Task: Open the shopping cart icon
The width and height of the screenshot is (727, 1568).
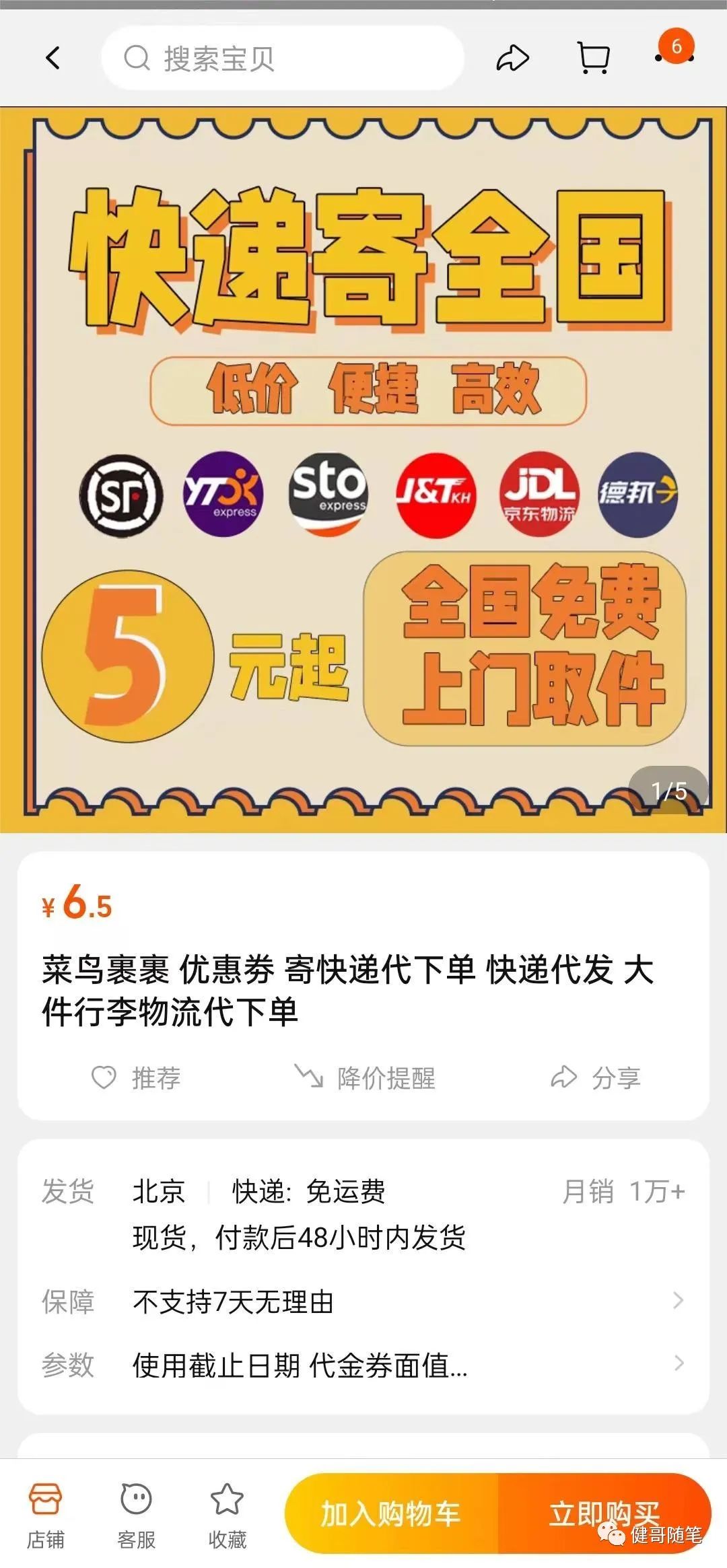Action: [592, 59]
